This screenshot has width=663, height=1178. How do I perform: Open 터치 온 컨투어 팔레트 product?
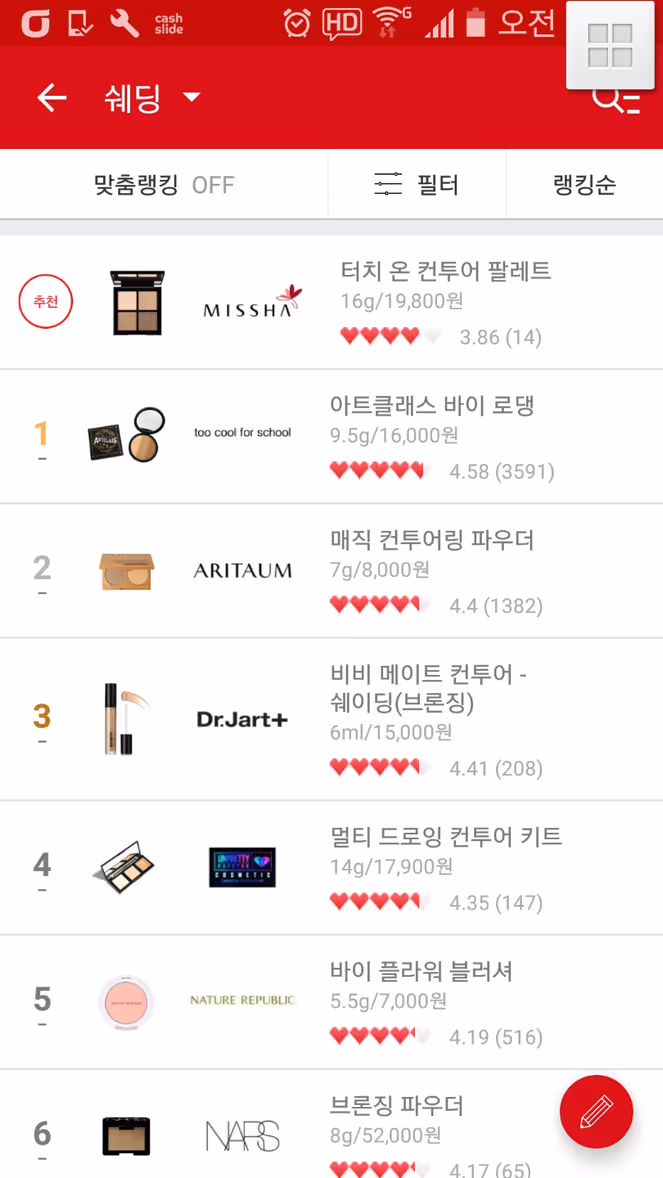[332, 302]
